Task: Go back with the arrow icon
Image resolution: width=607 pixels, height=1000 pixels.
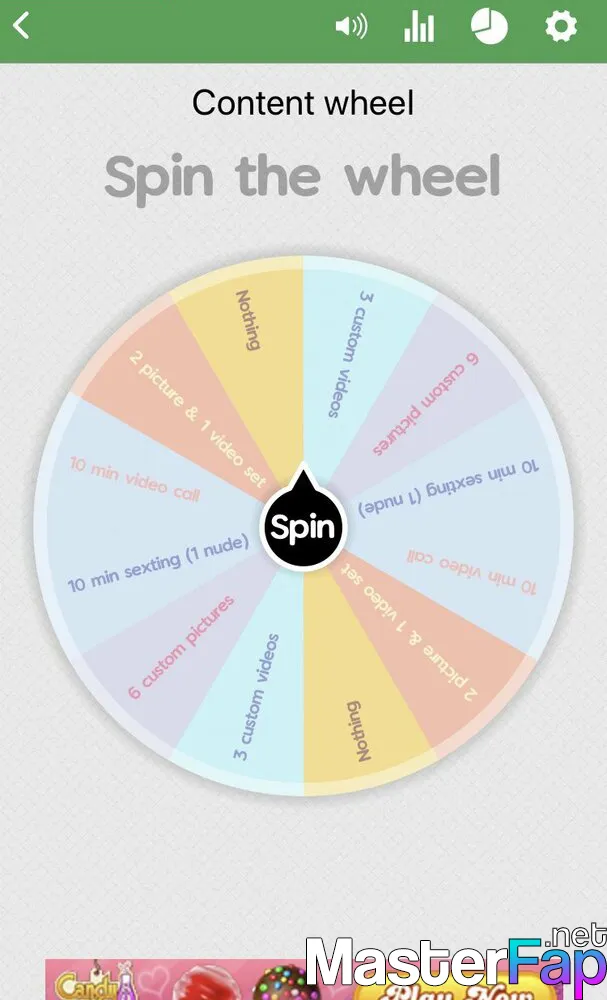Action: [21, 26]
